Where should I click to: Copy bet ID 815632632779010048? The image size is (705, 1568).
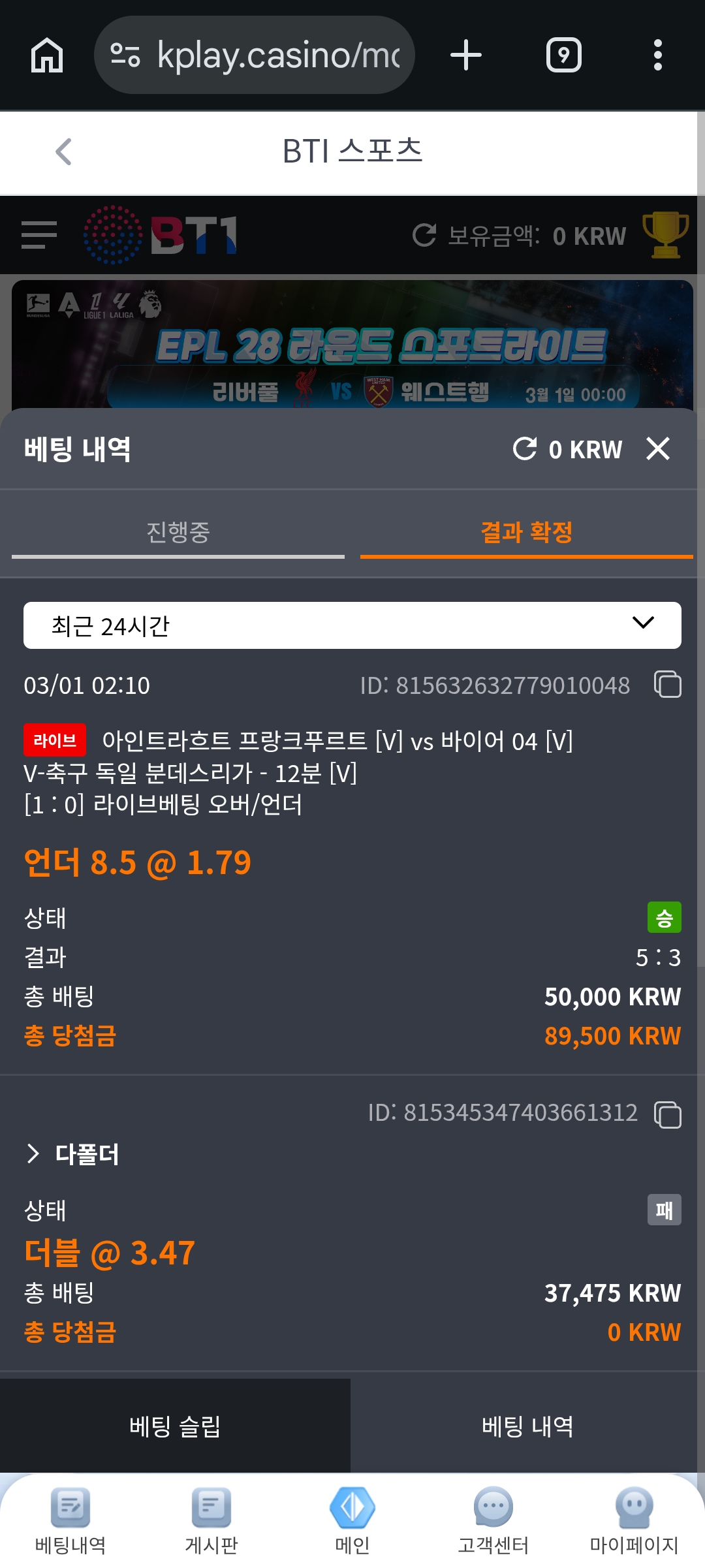pyautogui.click(x=667, y=685)
